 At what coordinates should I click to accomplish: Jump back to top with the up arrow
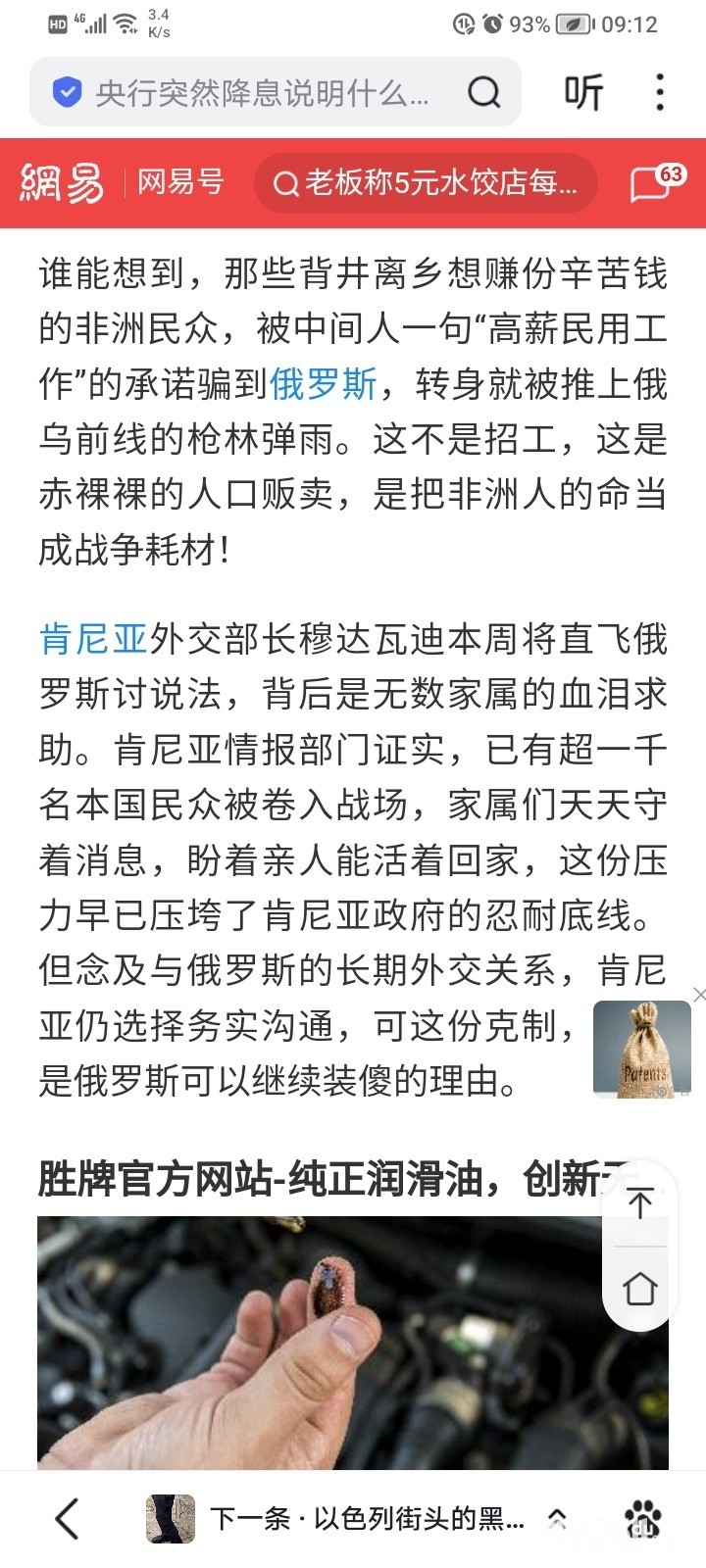pyautogui.click(x=640, y=1203)
